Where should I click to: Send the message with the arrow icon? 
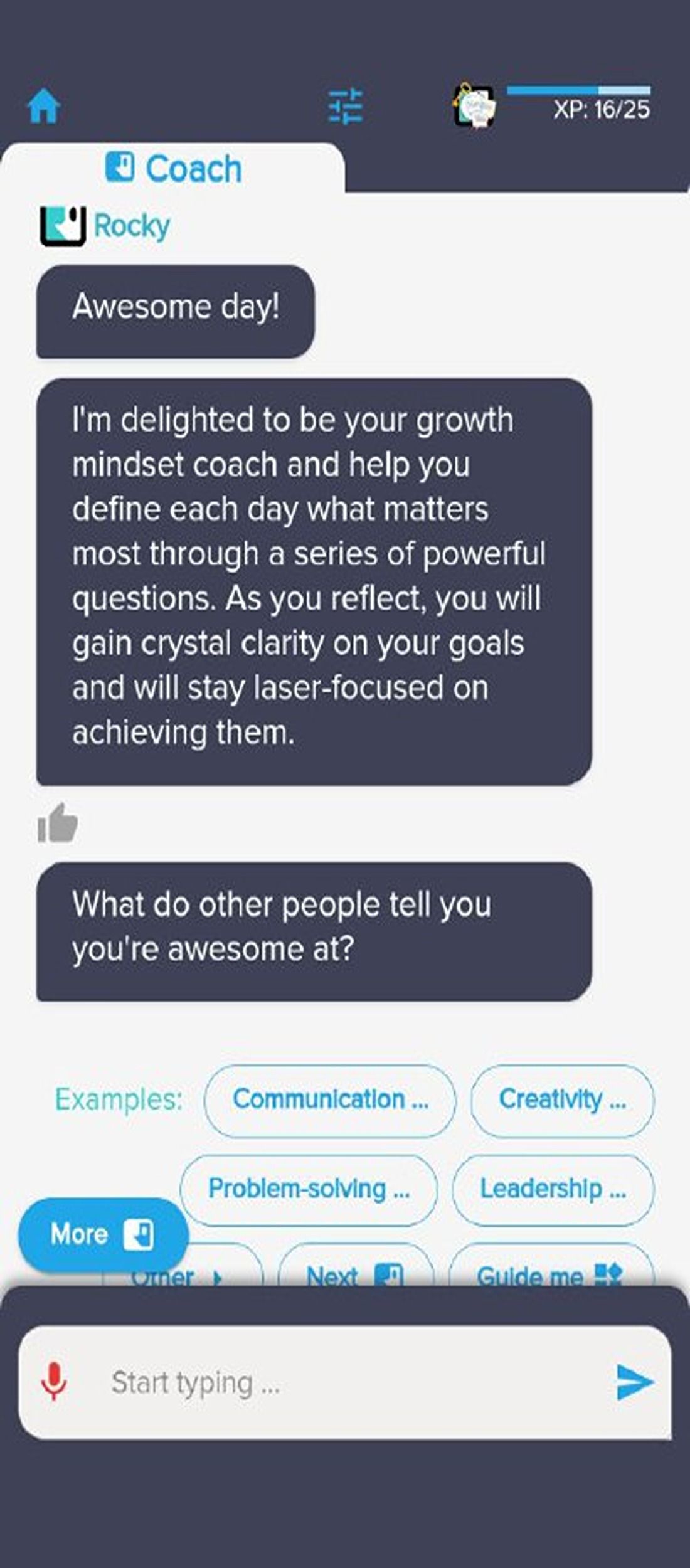(x=634, y=1382)
